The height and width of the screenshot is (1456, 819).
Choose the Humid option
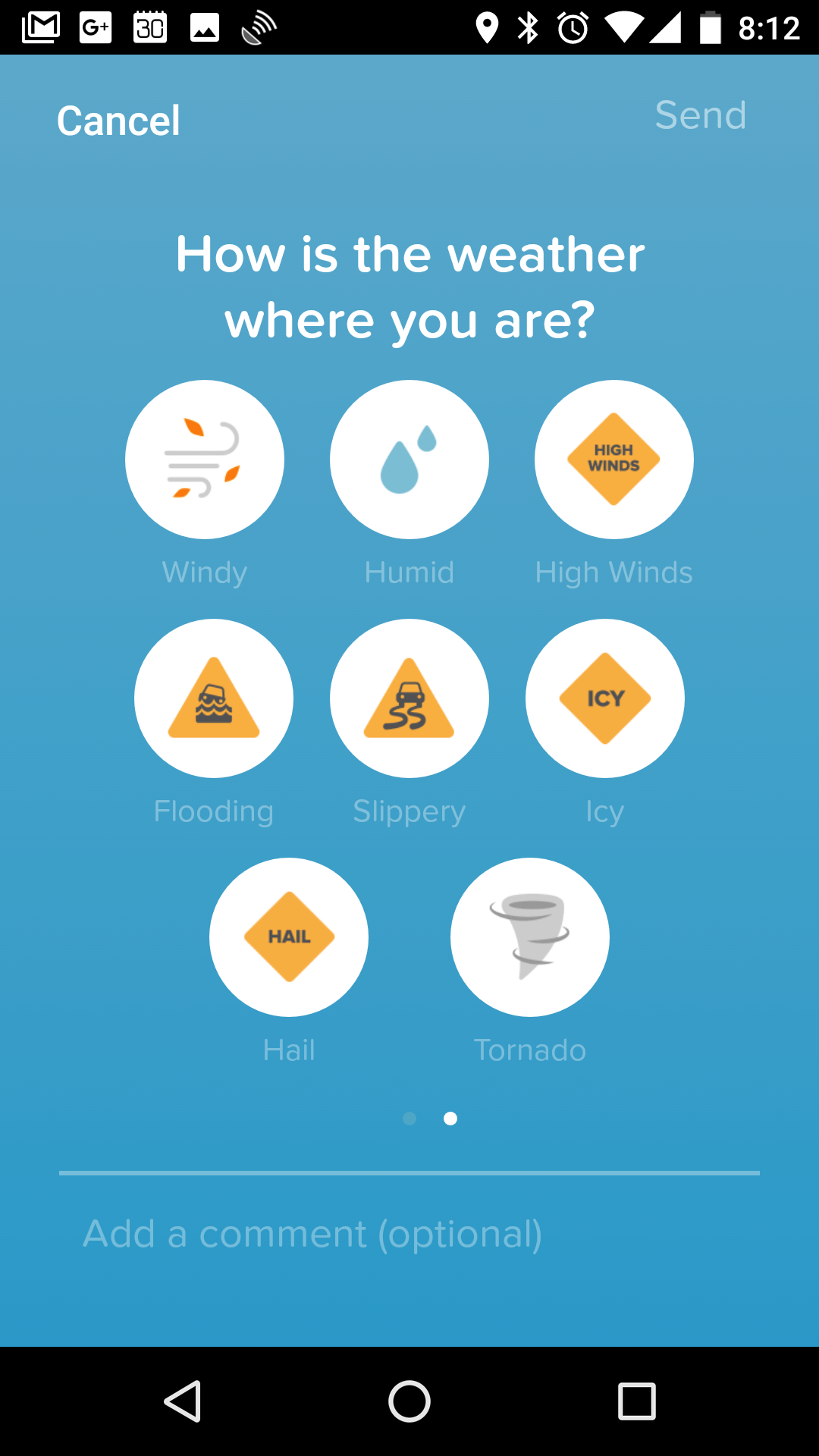click(409, 460)
